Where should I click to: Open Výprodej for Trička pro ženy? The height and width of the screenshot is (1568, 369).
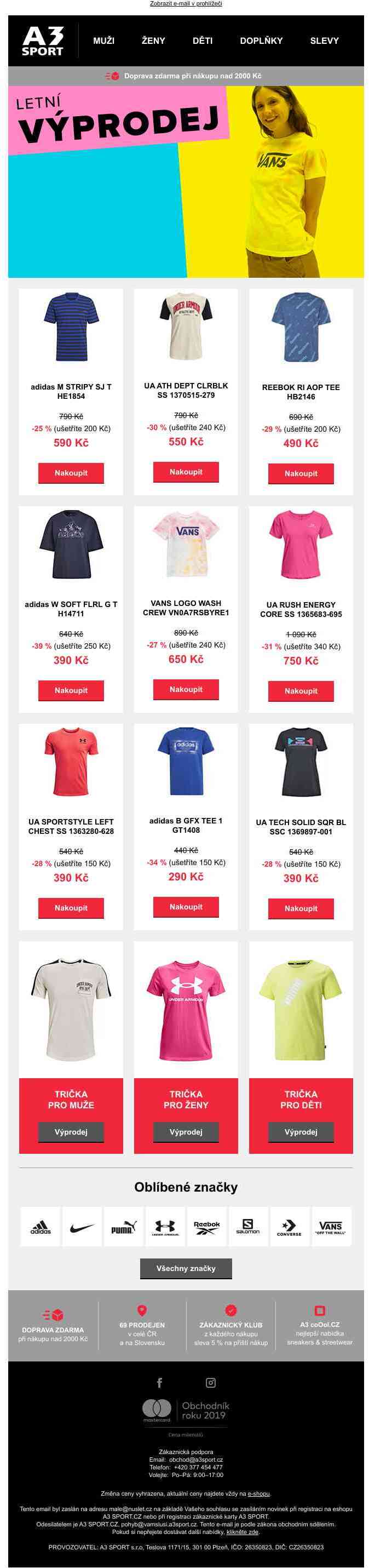click(186, 1131)
